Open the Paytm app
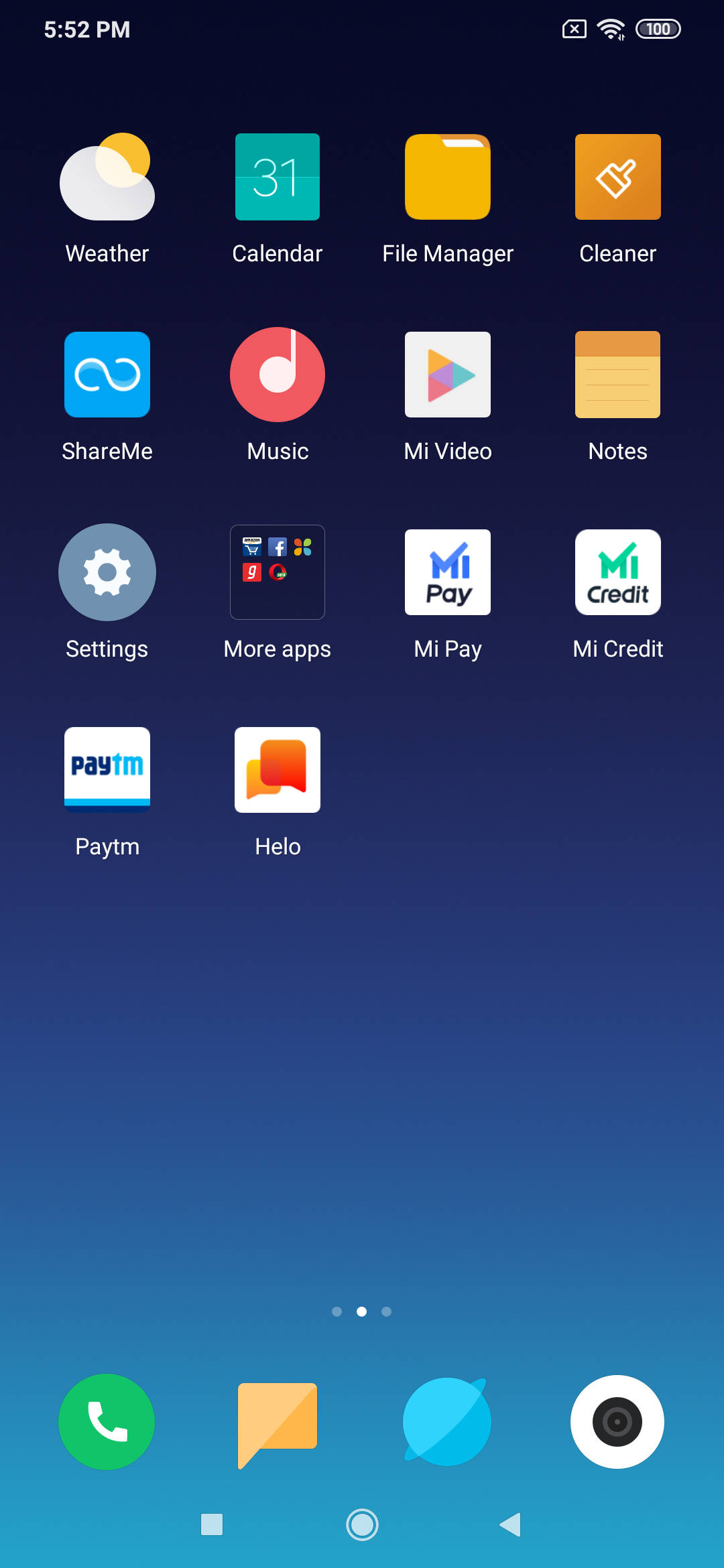Screen dimensions: 724x1568 coord(107,770)
